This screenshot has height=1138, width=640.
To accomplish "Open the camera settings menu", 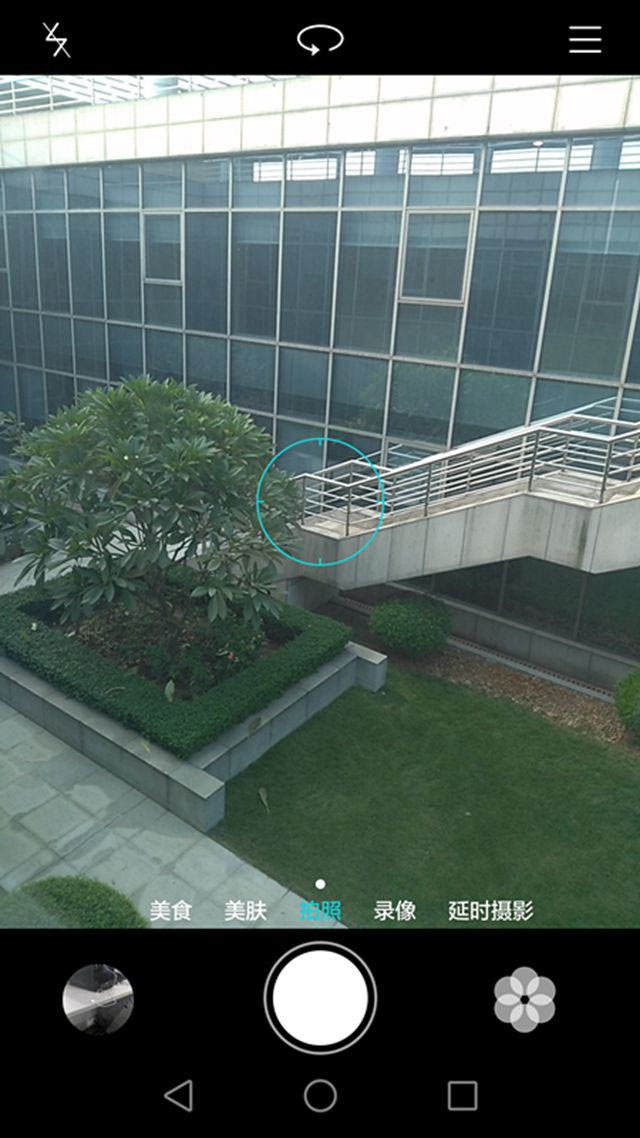I will [x=585, y=40].
